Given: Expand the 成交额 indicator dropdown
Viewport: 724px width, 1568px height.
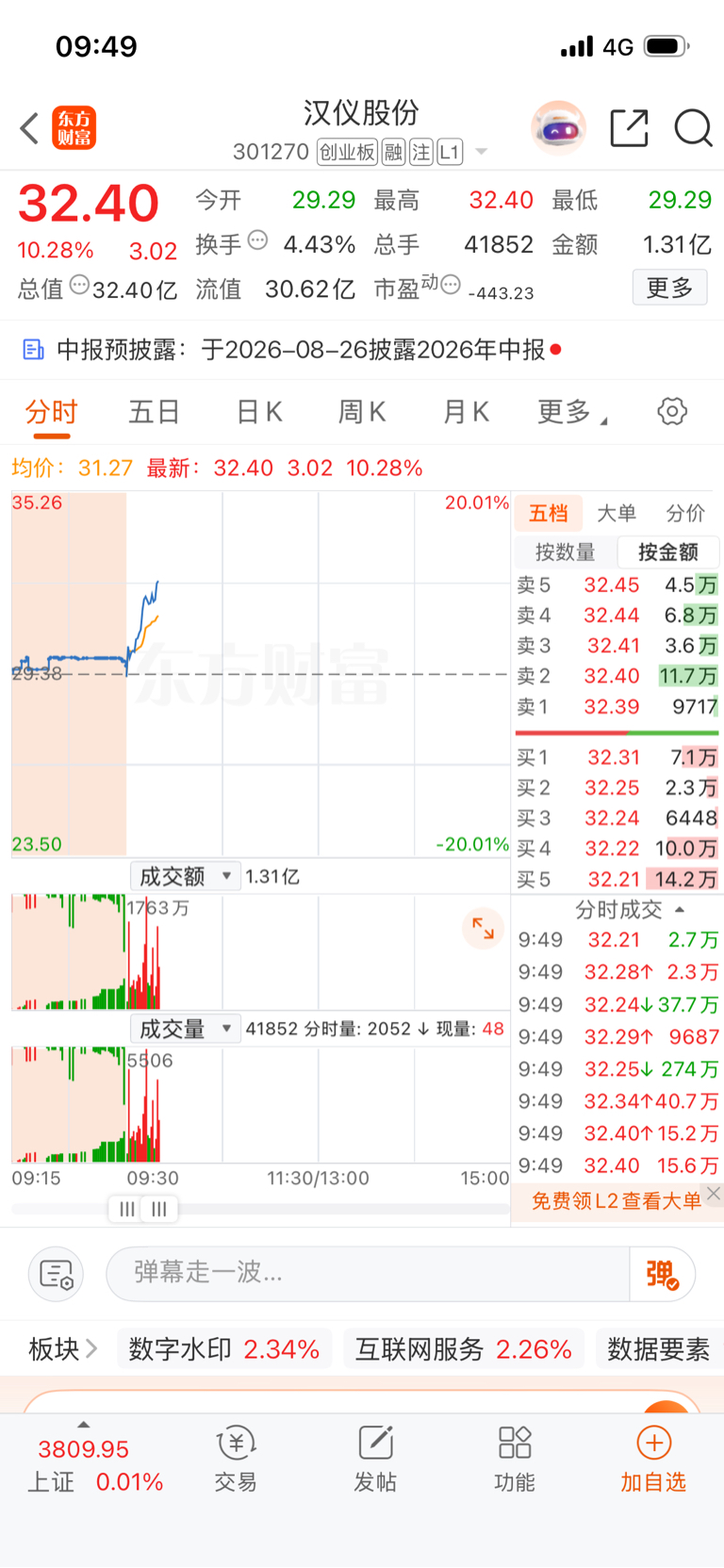Looking at the screenshot, I should pos(186,876).
